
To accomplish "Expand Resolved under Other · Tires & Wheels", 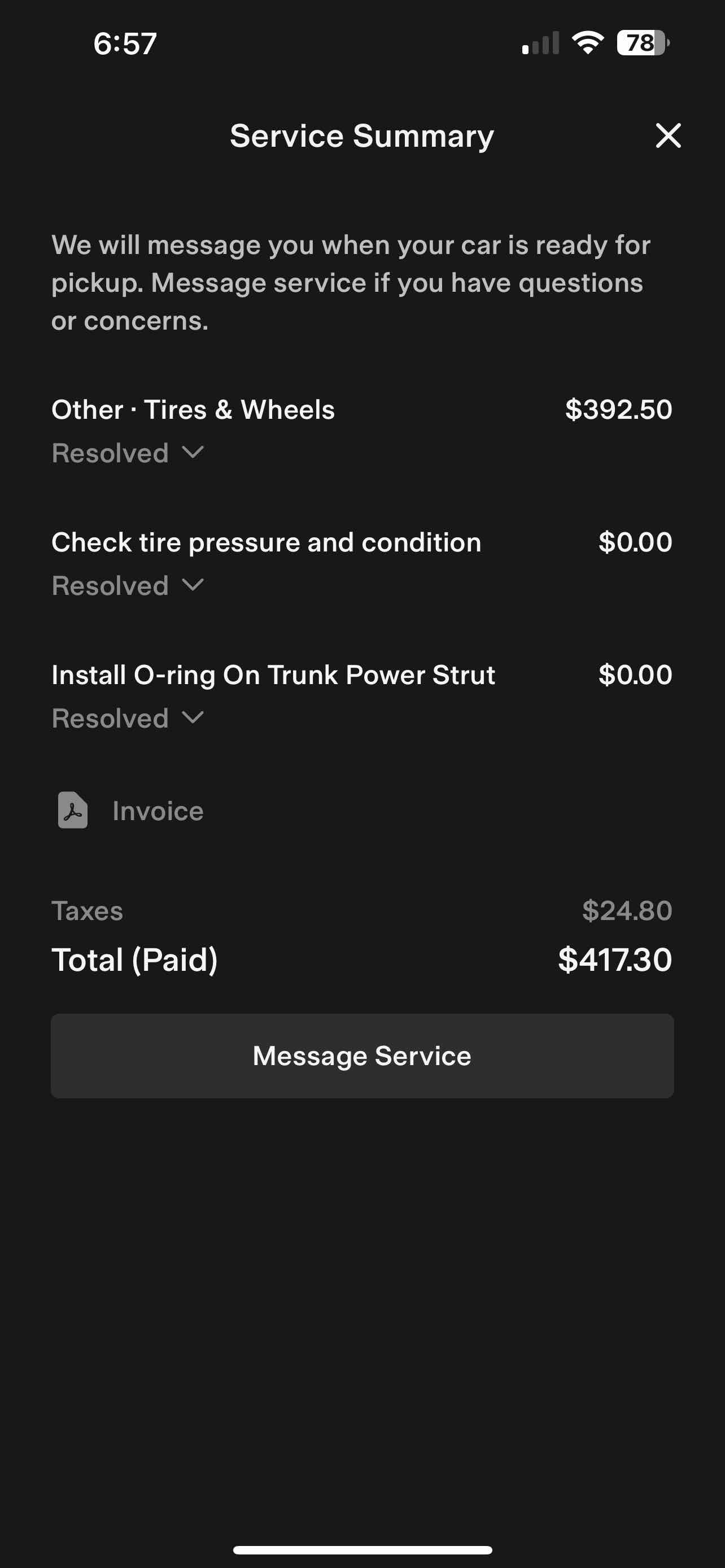I will [128, 453].
